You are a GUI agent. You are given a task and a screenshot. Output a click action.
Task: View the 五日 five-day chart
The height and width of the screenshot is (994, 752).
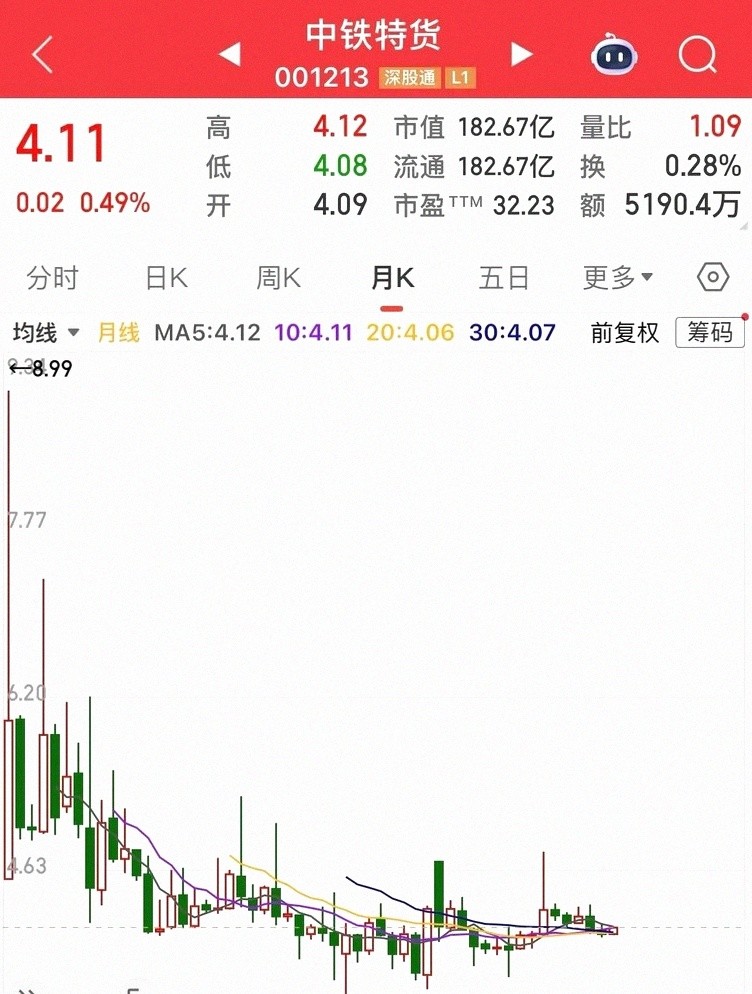point(505,278)
